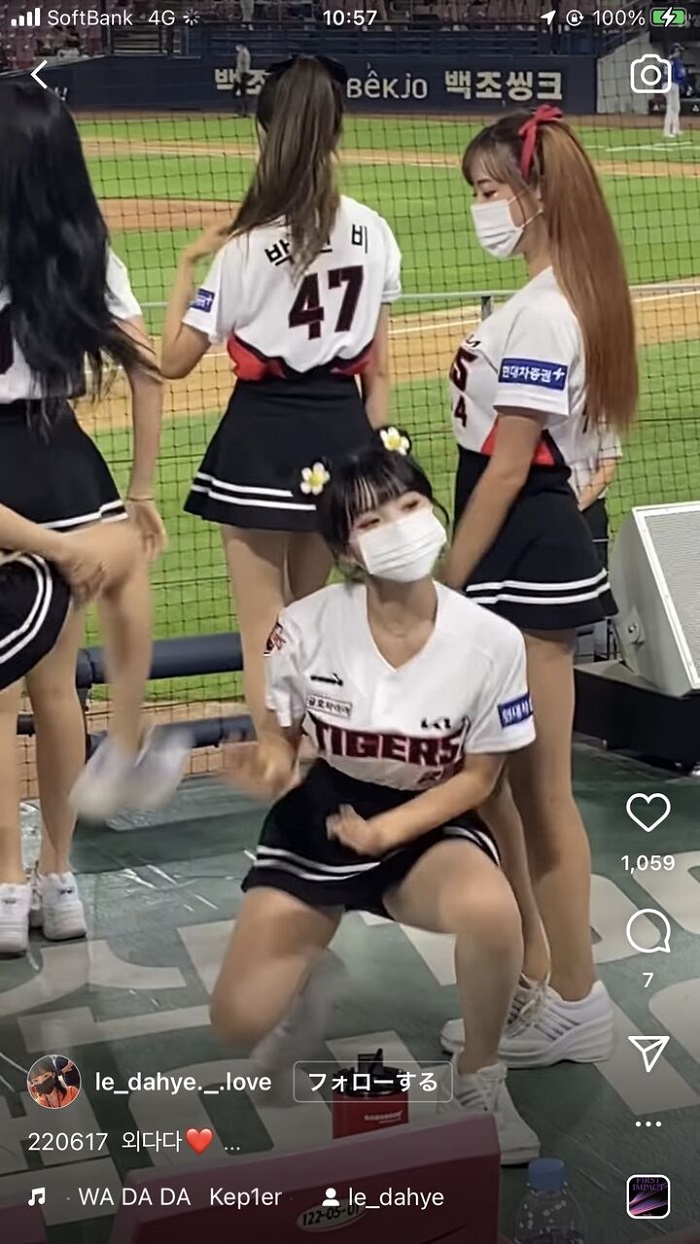700x1244 pixels.
Task: Go back using the top-left arrow
Action: (39, 74)
